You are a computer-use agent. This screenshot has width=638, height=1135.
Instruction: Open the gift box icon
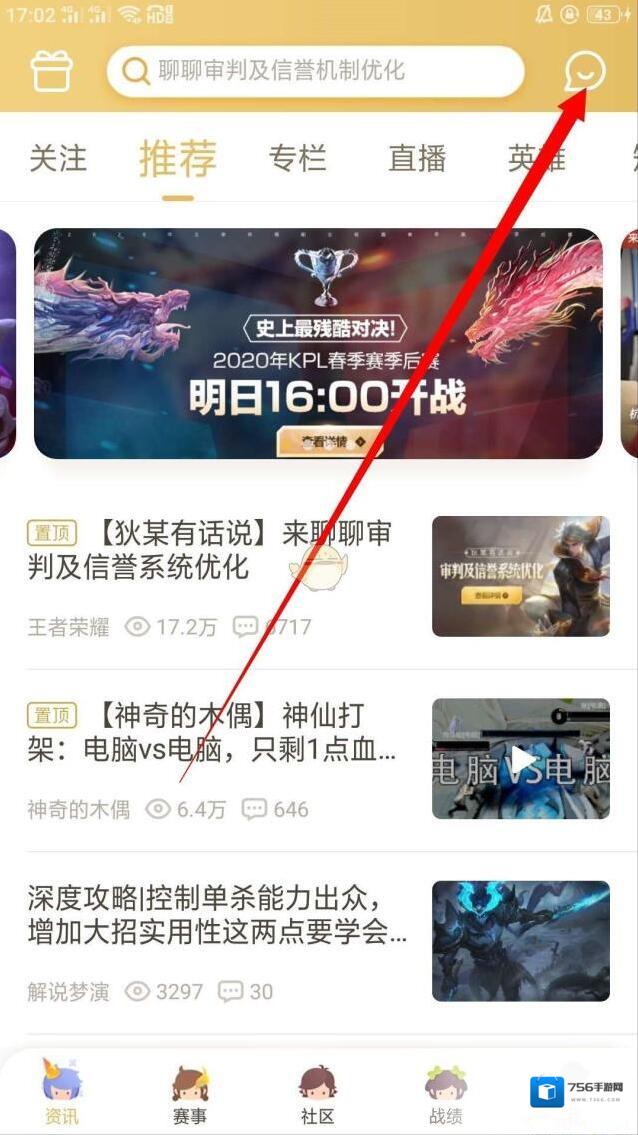(51, 70)
